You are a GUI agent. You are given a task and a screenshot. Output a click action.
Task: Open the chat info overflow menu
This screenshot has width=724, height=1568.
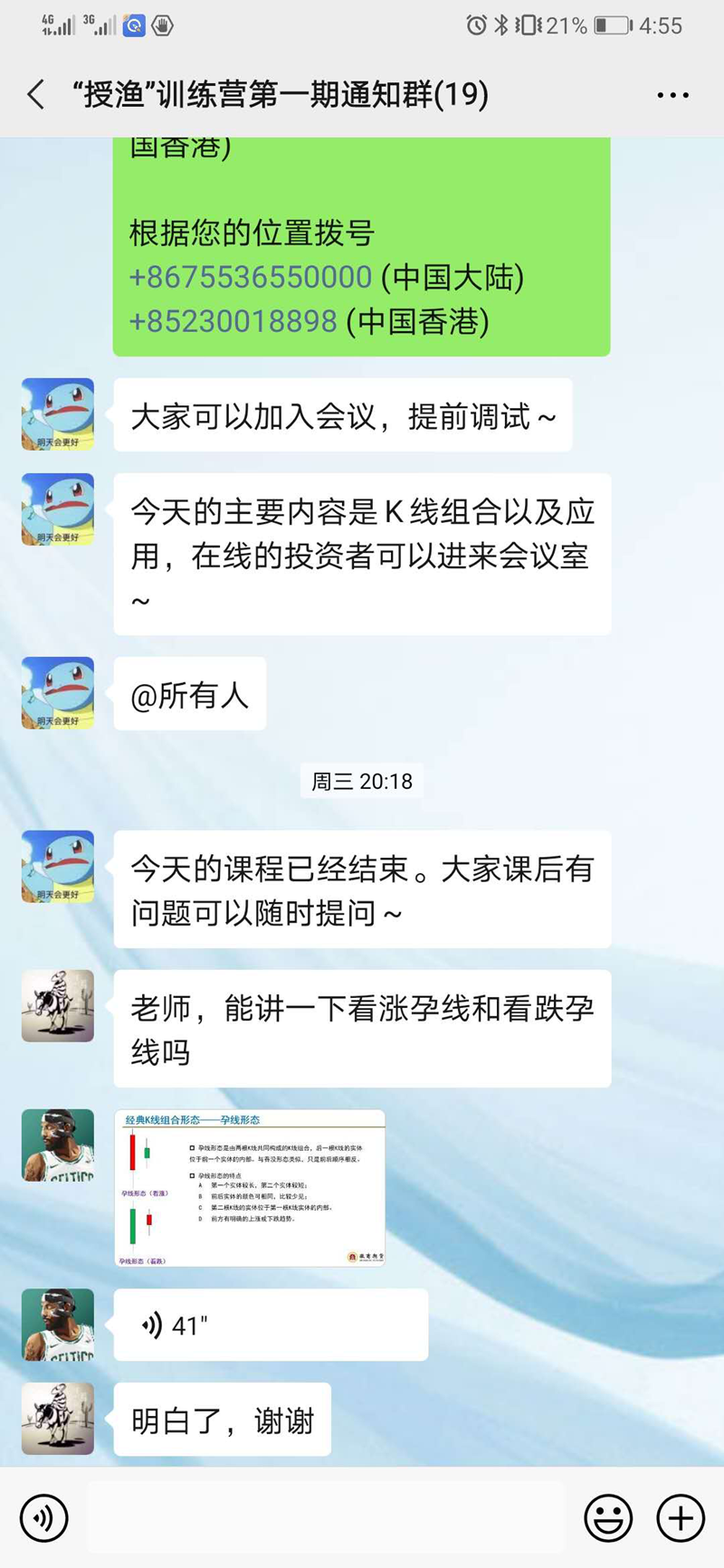click(x=672, y=95)
